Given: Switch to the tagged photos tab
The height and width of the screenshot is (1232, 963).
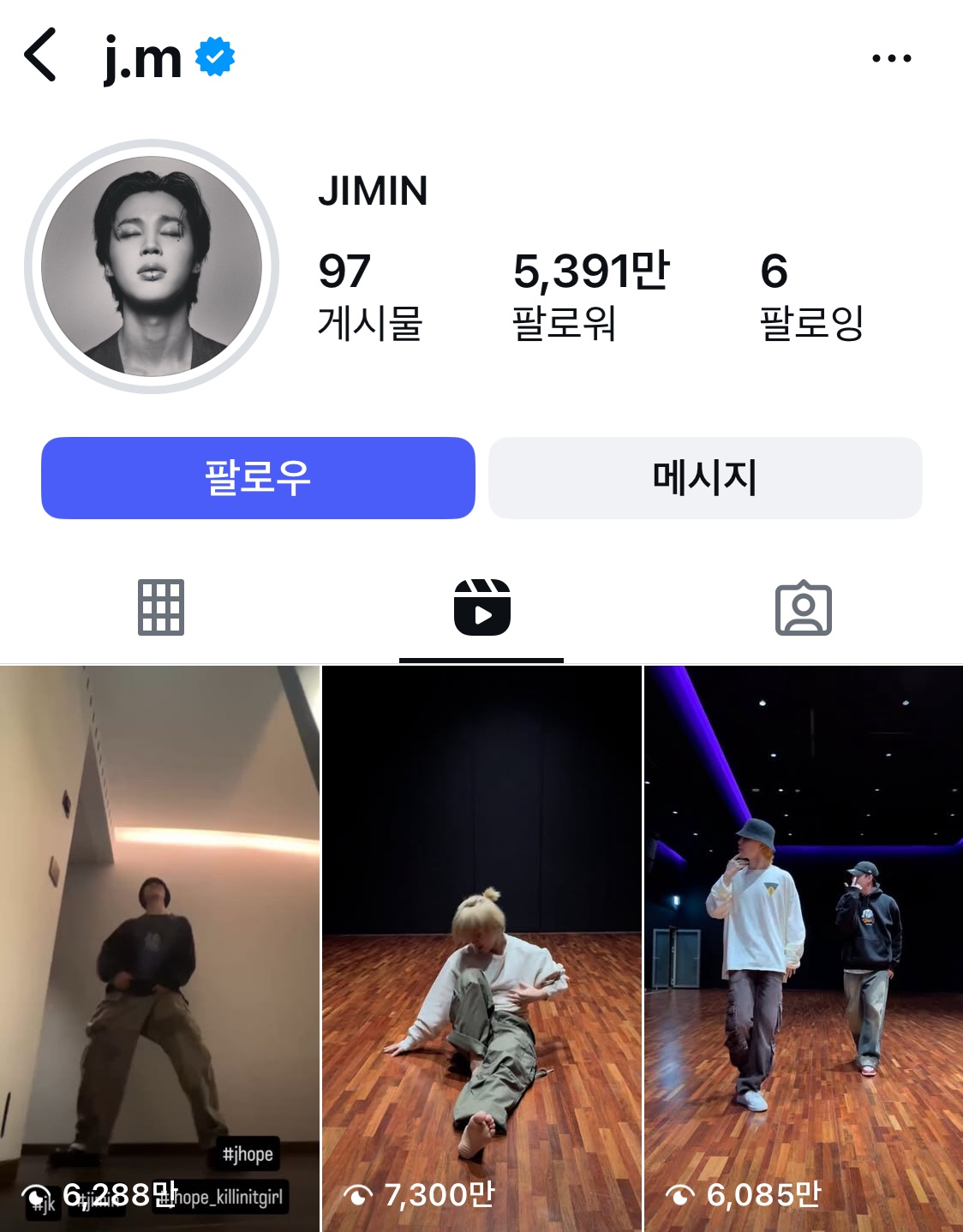Looking at the screenshot, I should coord(803,608).
